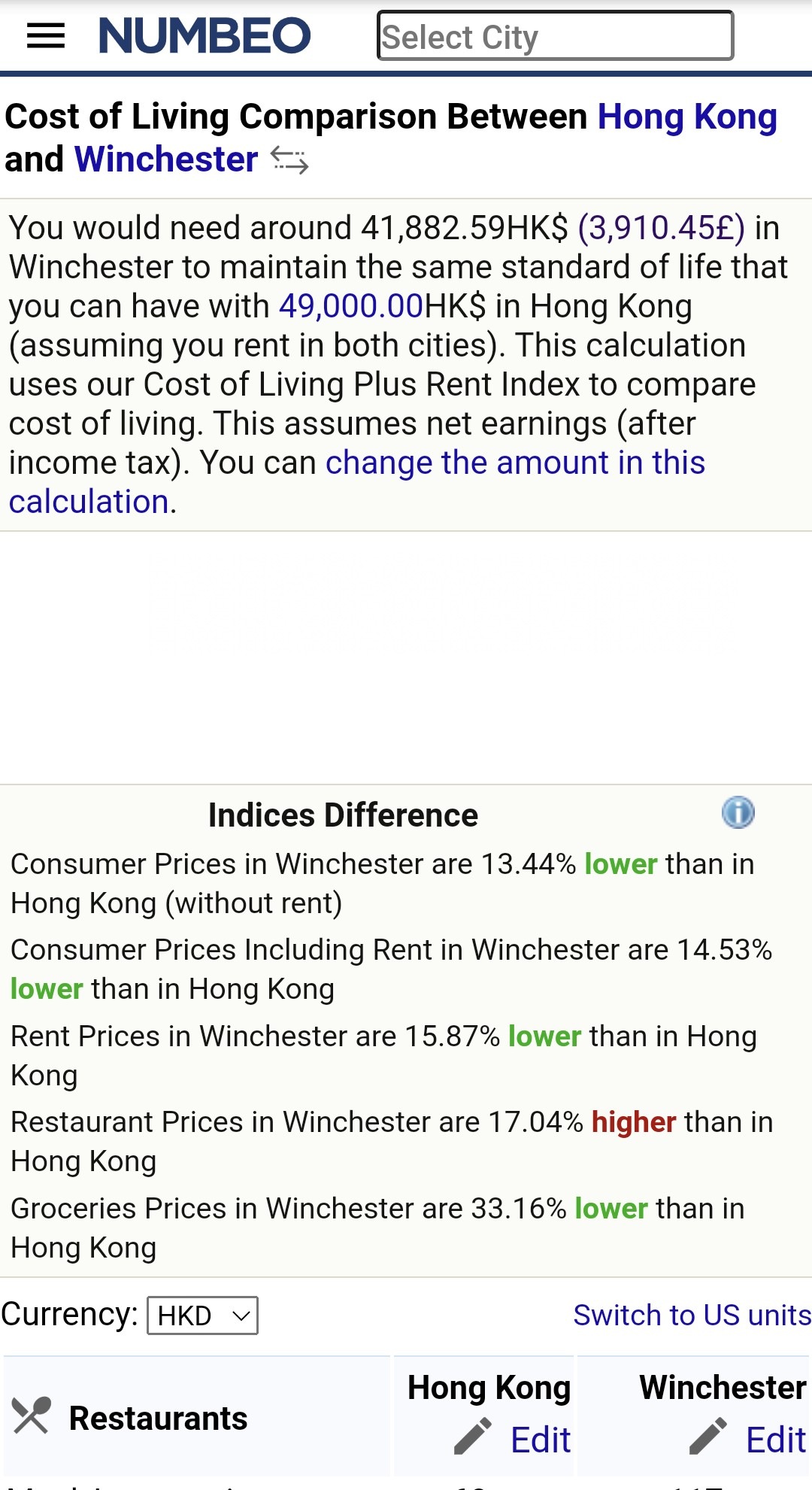Screen dimensions: 812x1490
Task: Tap change the amount in this calculation
Action: [357, 482]
